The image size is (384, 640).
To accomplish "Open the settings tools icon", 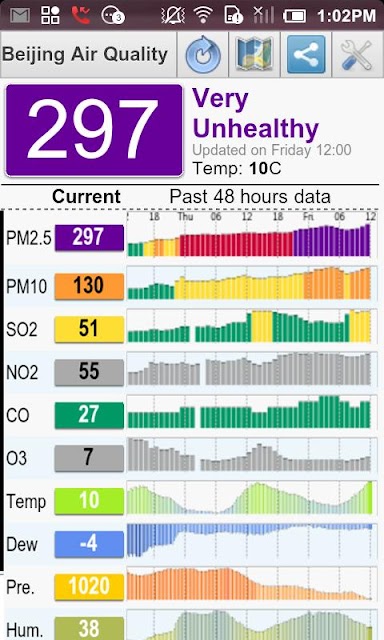I will (x=358, y=55).
